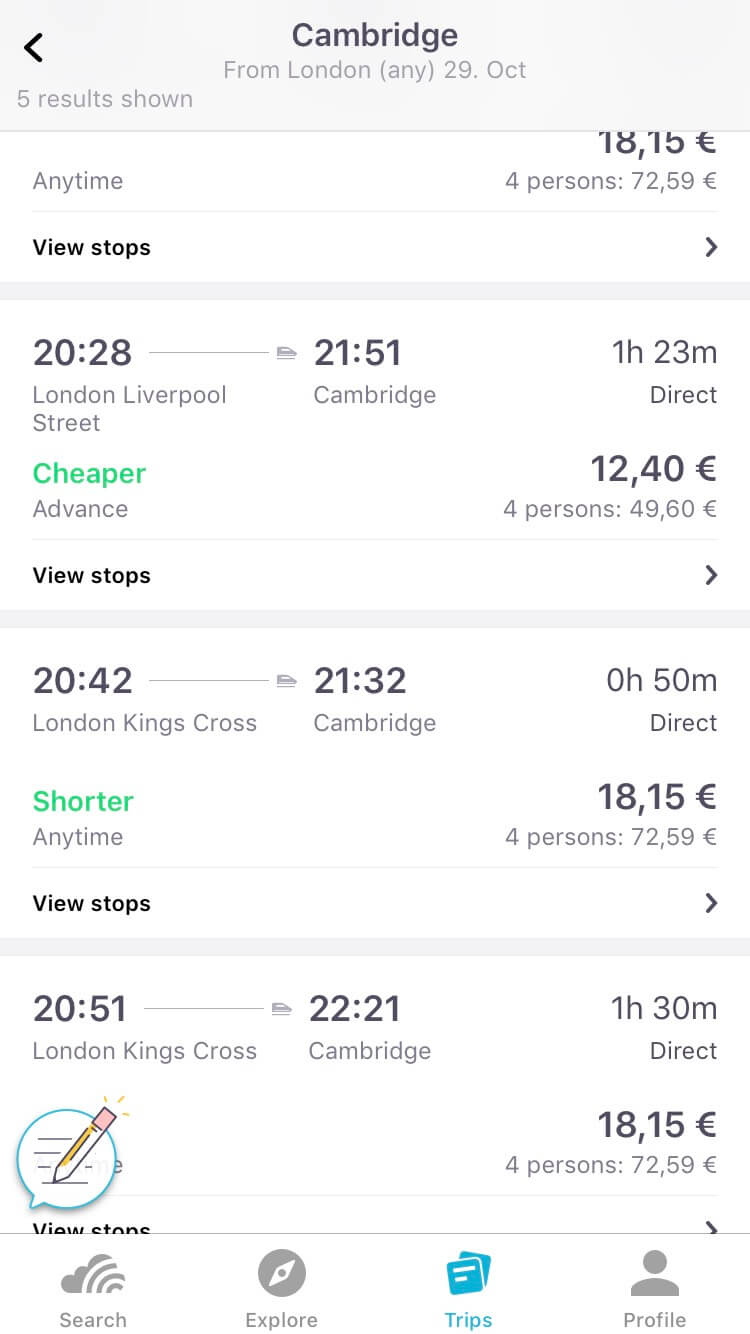This screenshot has height=1334, width=750.
Task: Open the feedback pencil bubble
Action: click(69, 1153)
